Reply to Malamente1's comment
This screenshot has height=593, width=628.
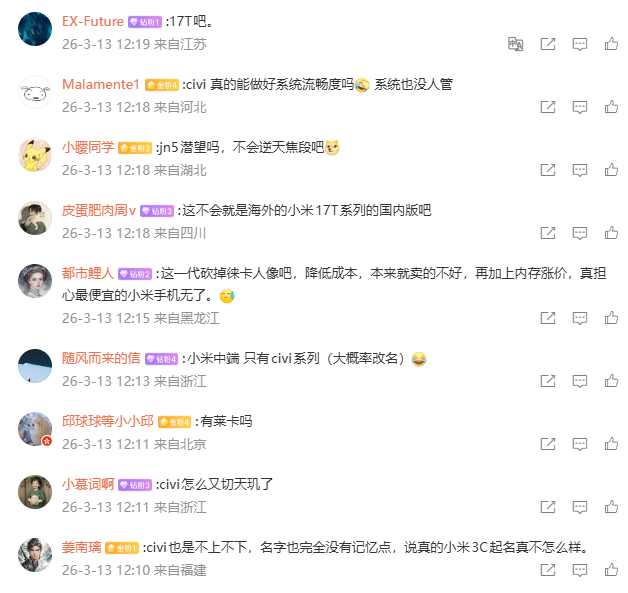pyautogui.click(x=580, y=107)
